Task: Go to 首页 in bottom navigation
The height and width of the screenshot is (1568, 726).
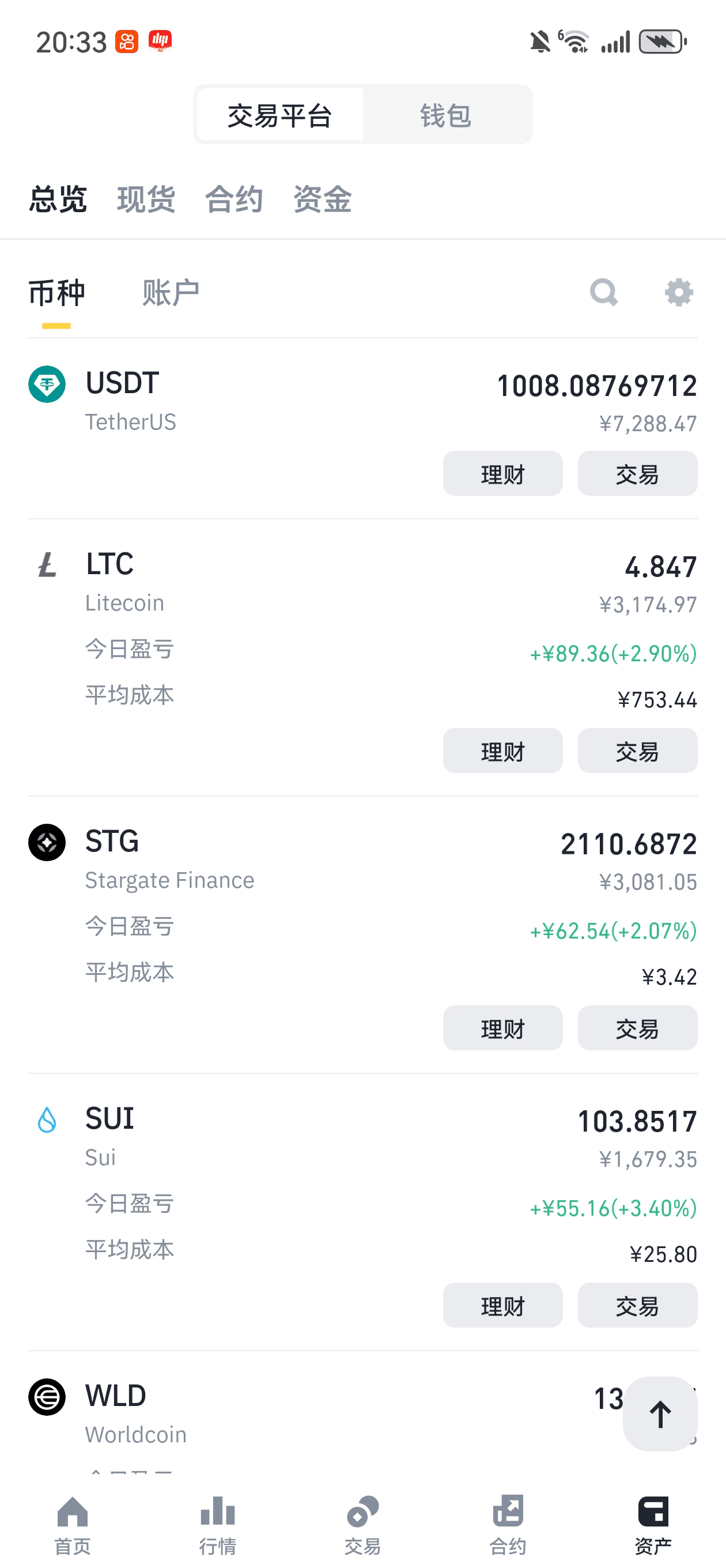Action: tap(73, 1525)
